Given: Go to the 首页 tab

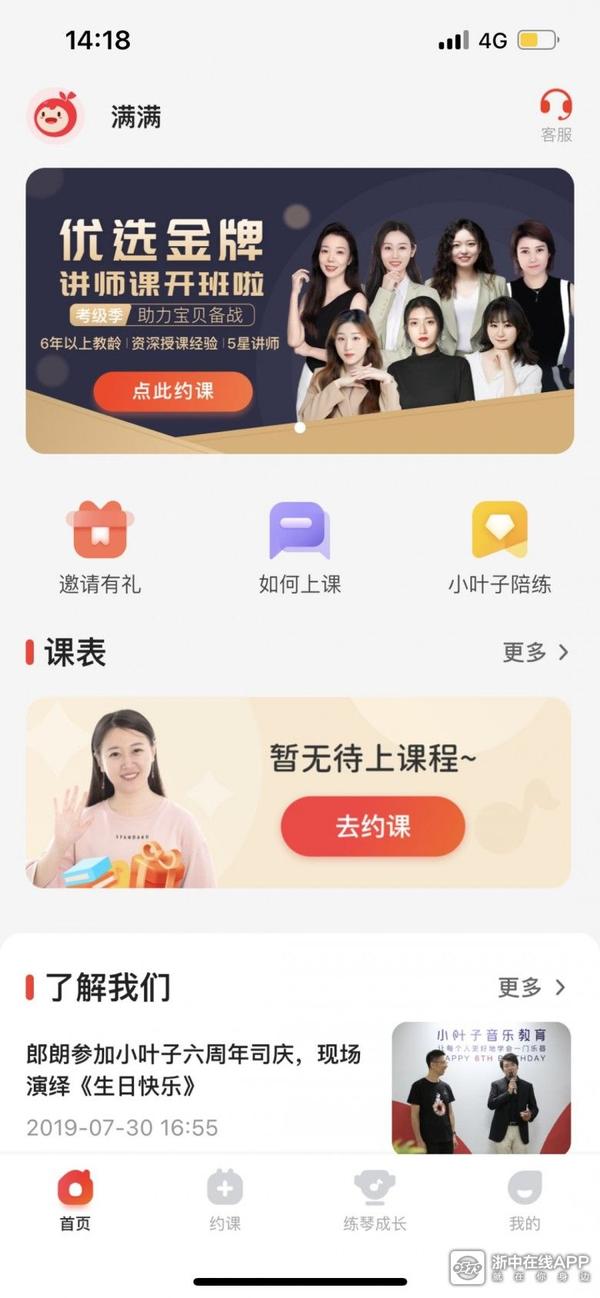Looking at the screenshot, I should pyautogui.click(x=75, y=1200).
